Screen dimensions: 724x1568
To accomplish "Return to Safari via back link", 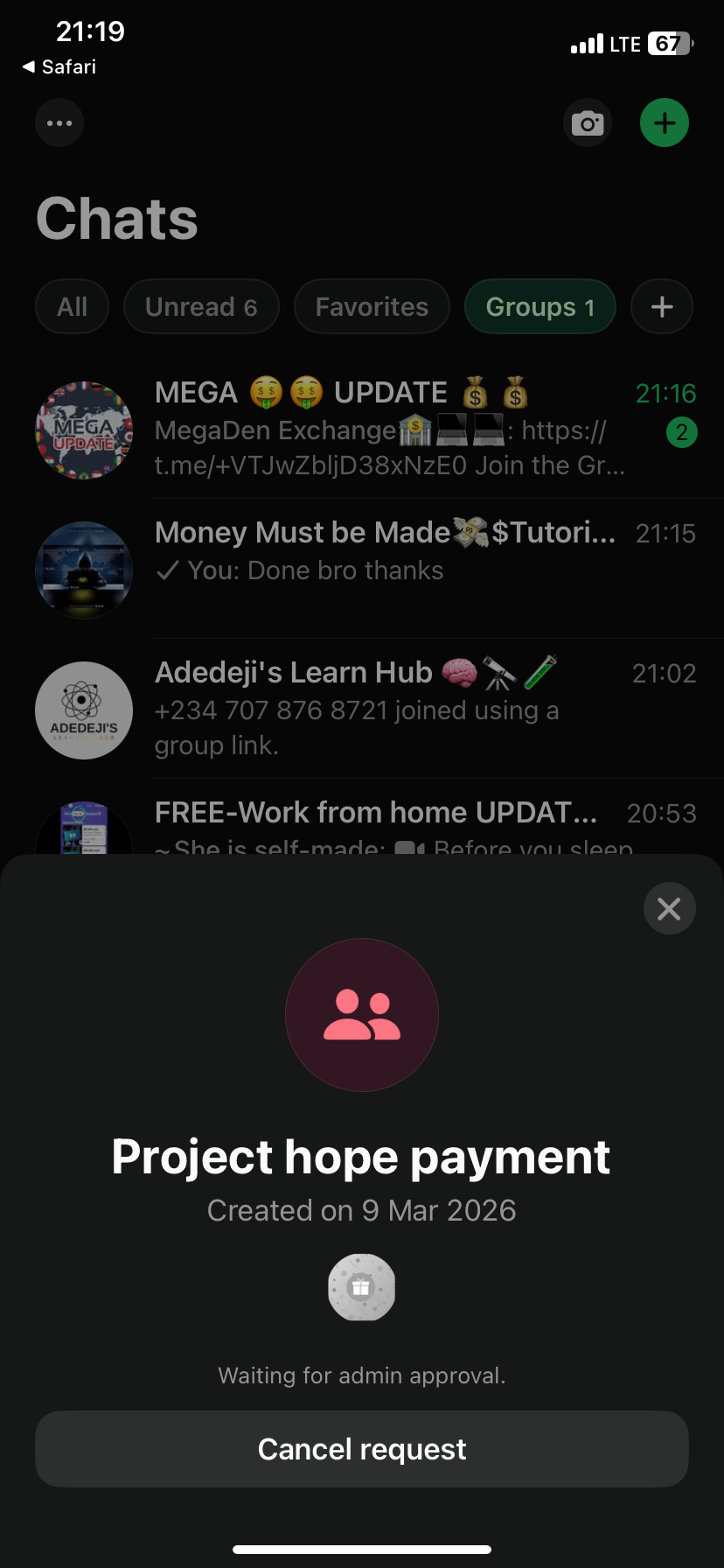I will (59, 67).
